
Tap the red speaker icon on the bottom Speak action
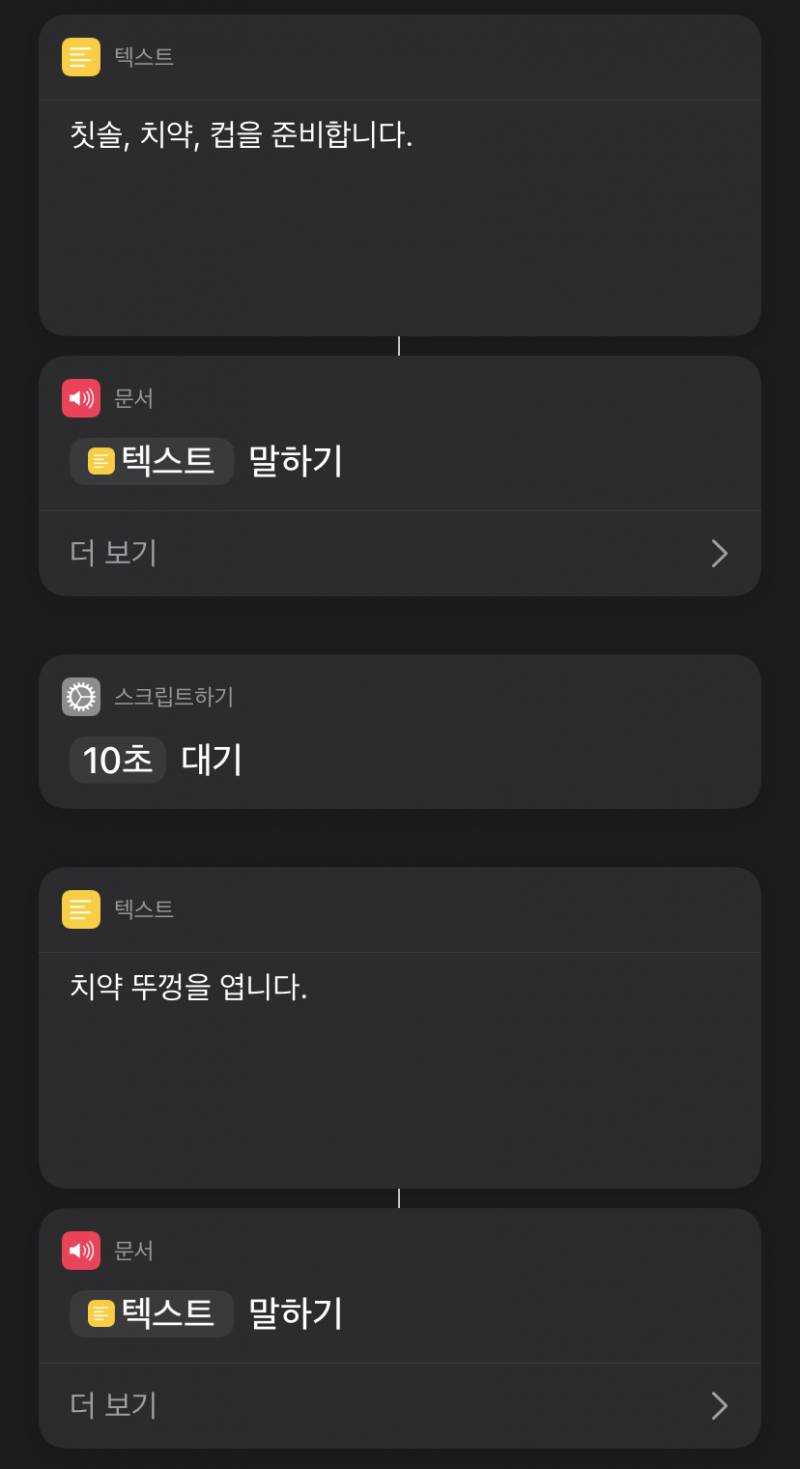coord(79,1250)
